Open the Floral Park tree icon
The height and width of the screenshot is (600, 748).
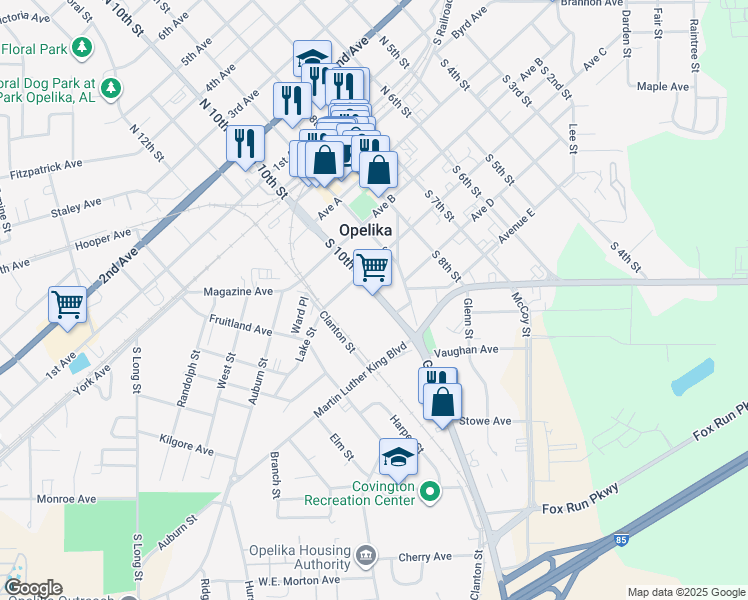coord(83,47)
